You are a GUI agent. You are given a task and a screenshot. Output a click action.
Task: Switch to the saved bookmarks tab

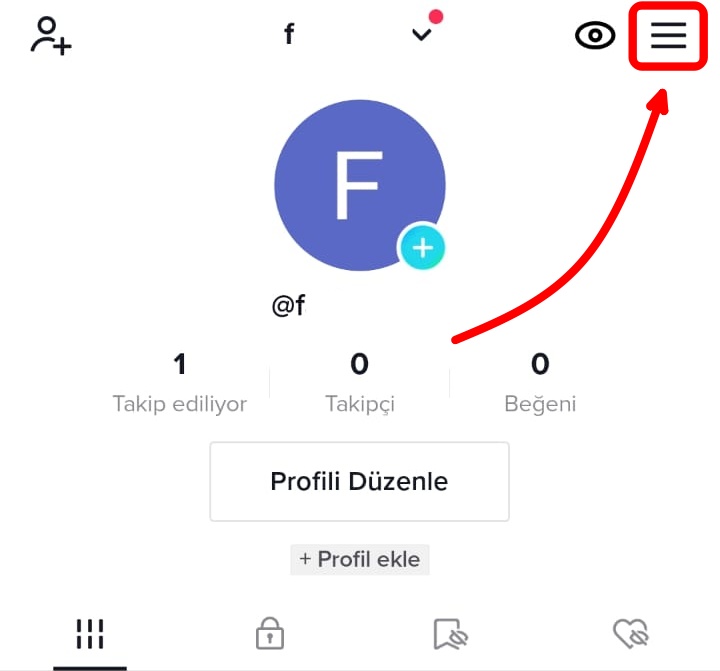[x=450, y=633]
